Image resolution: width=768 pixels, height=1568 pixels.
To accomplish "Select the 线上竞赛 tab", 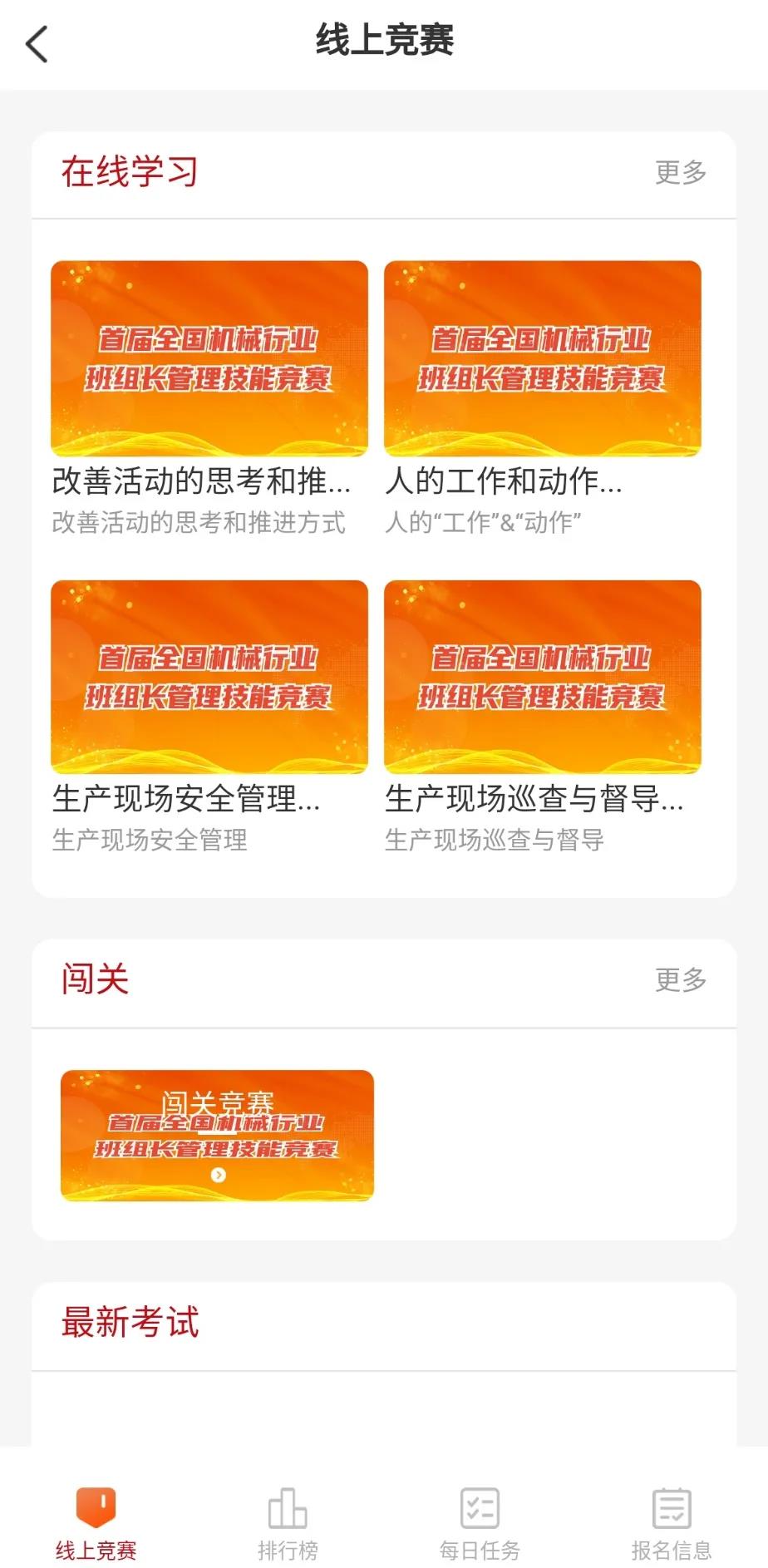I will pyautogui.click(x=96, y=1525).
